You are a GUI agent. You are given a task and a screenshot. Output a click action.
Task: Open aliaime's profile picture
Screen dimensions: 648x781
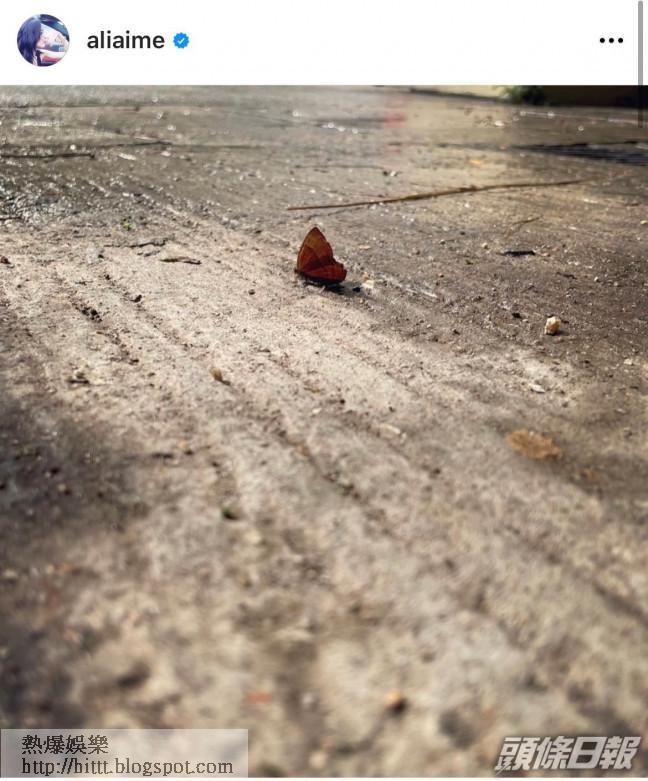[x=43, y=40]
